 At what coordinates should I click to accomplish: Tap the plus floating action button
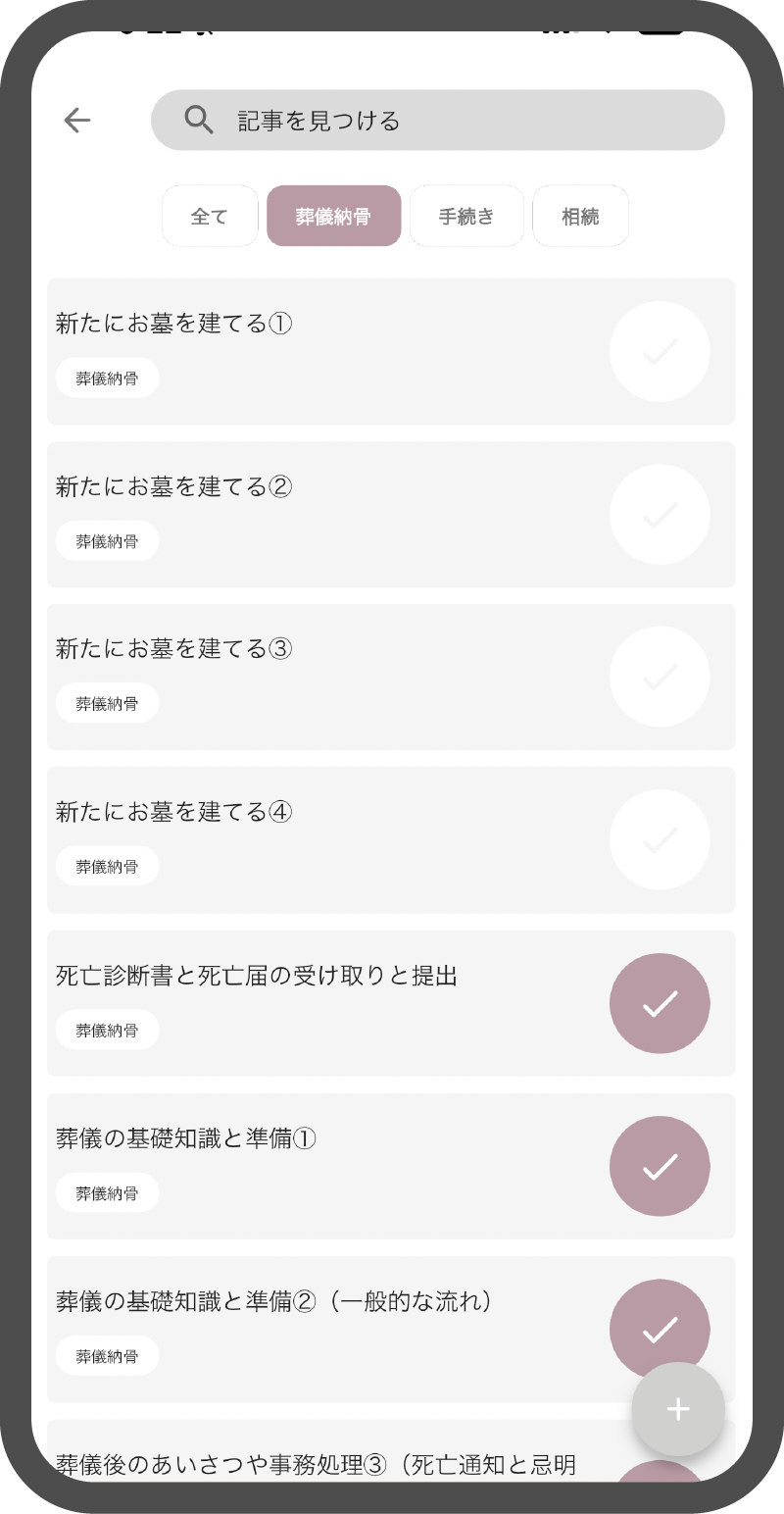click(678, 1409)
